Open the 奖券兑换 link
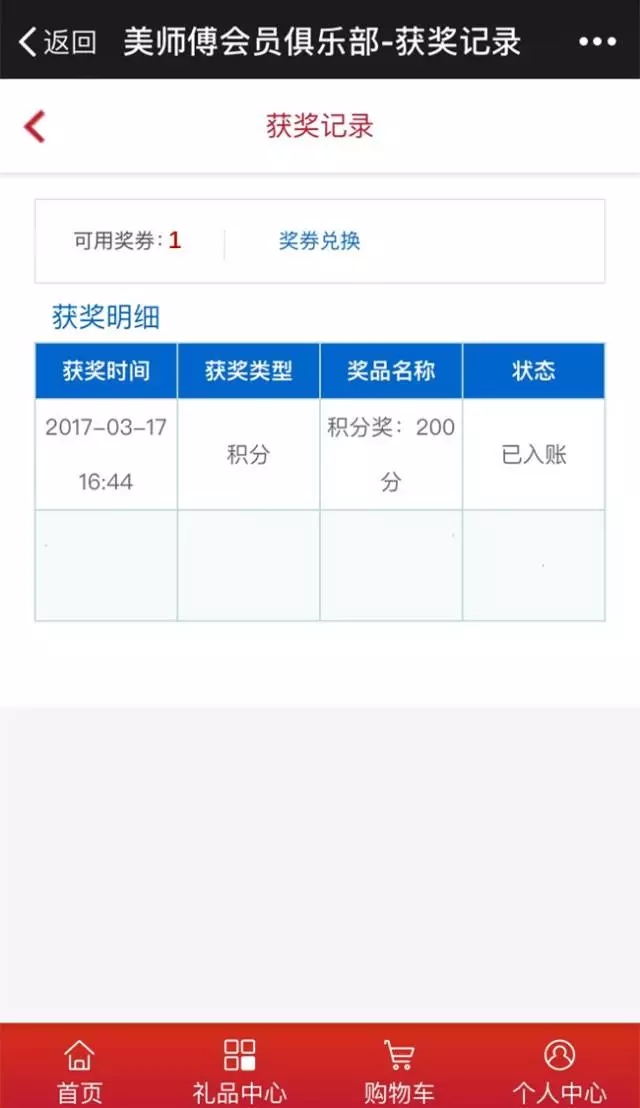 [x=319, y=241]
